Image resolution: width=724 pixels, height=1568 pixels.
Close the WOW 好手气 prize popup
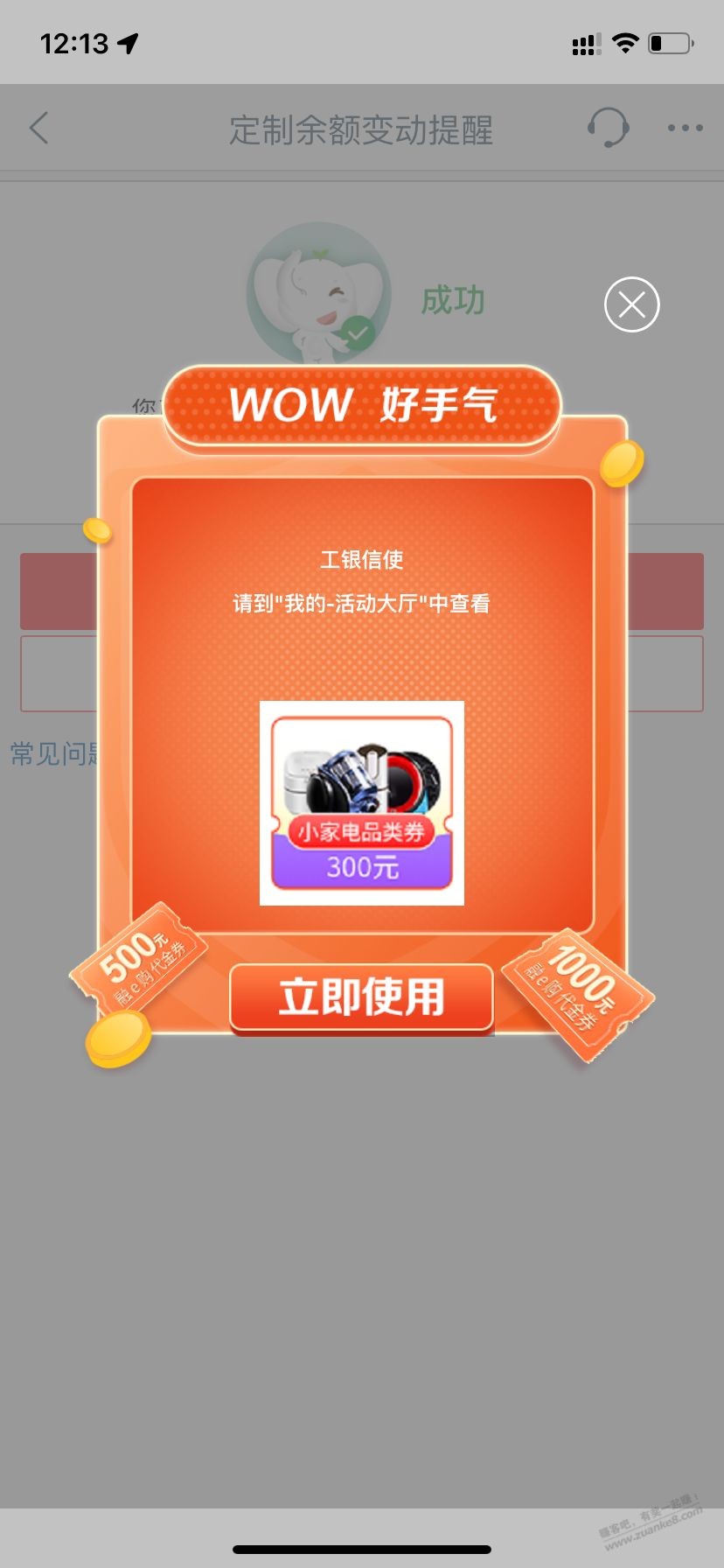point(631,304)
